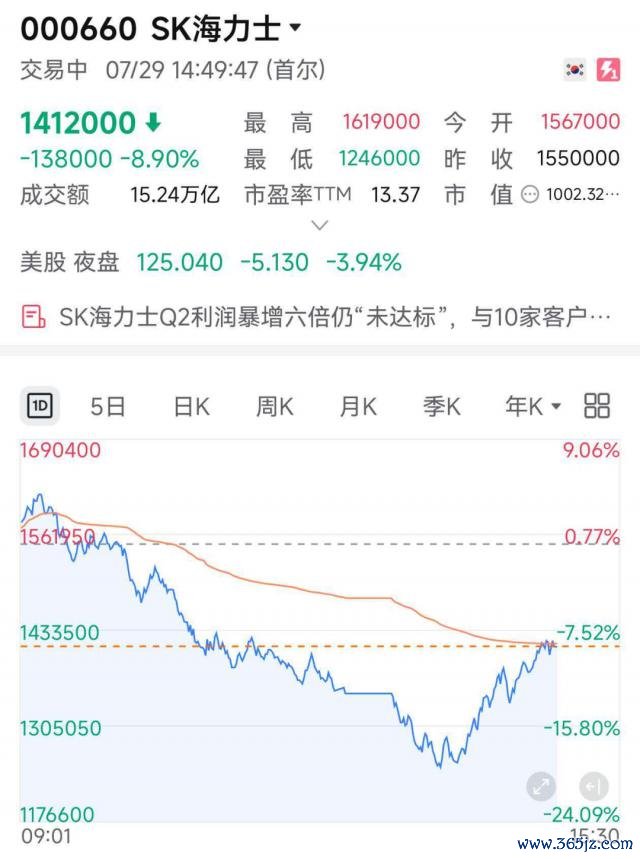Expand chart to full screen

(541, 787)
